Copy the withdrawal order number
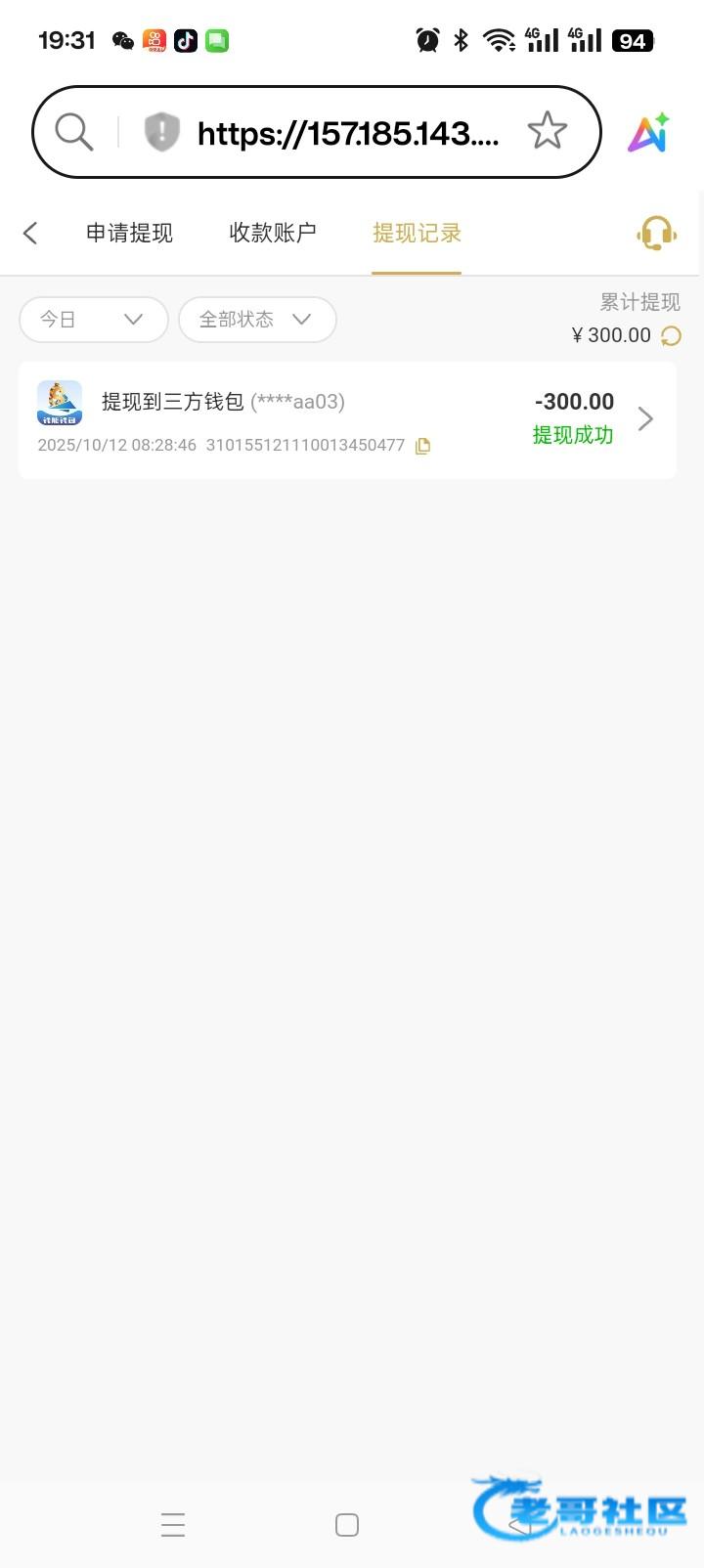This screenshot has height=1568, width=704. (422, 446)
